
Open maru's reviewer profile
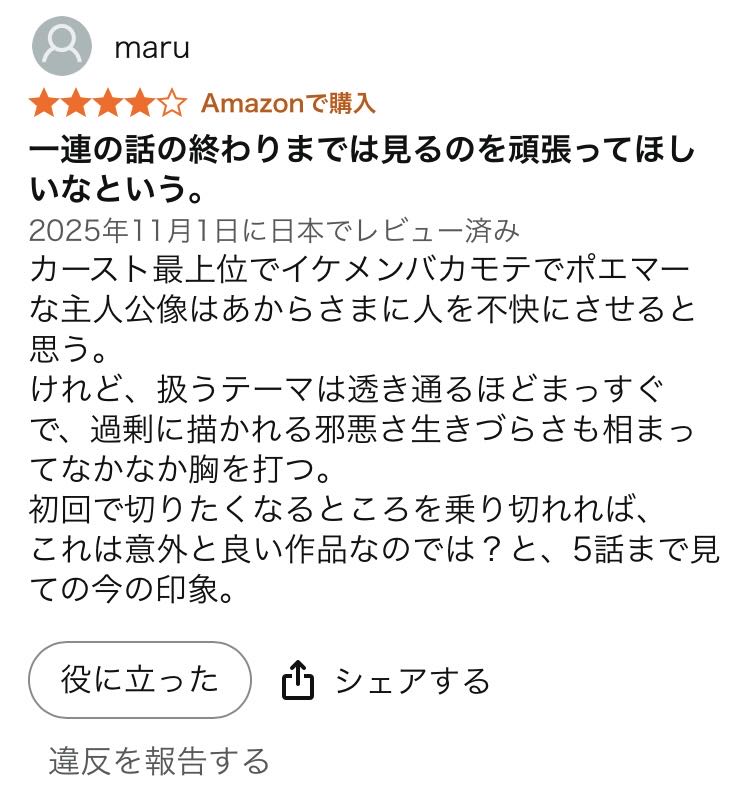click(150, 47)
